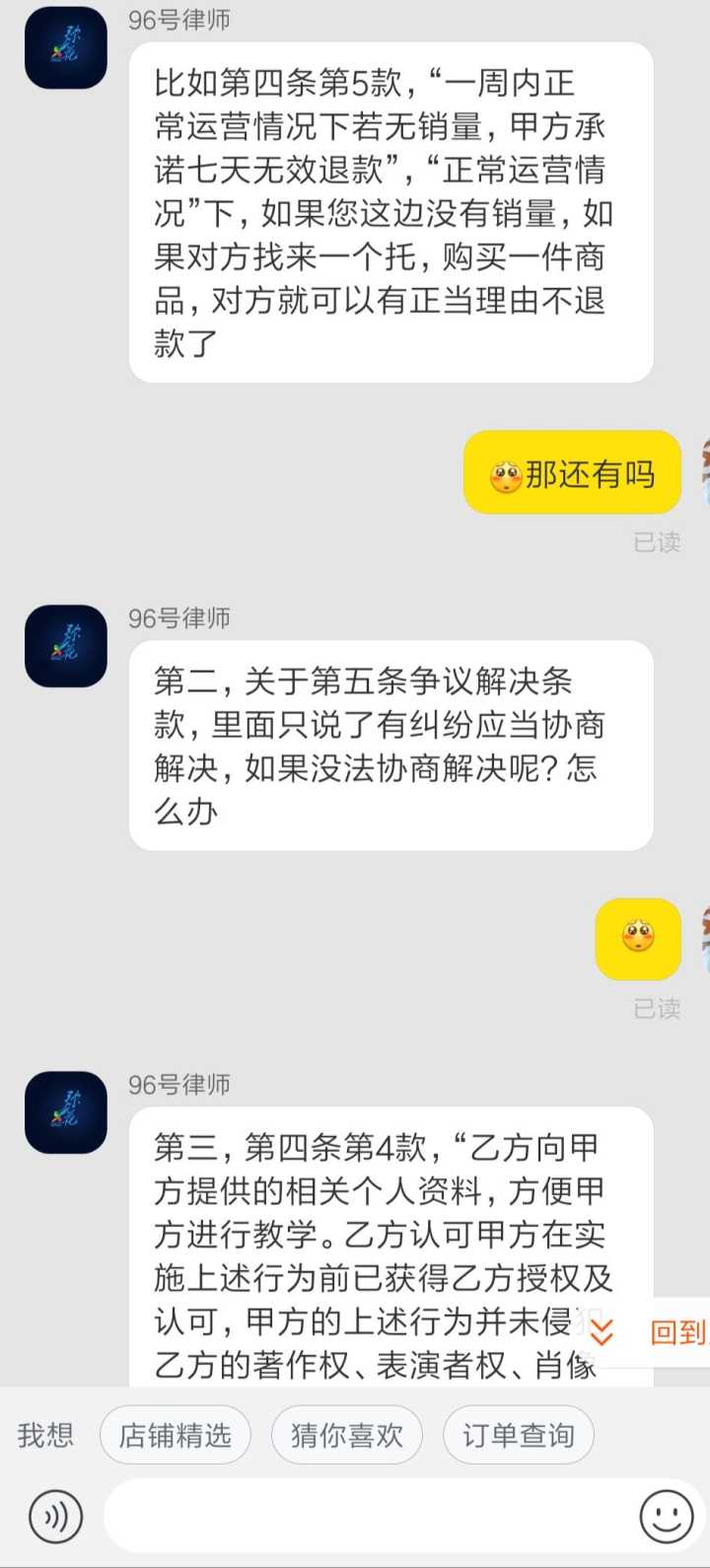Focus the message text input field
The image size is (710, 1568).
point(365,1517)
